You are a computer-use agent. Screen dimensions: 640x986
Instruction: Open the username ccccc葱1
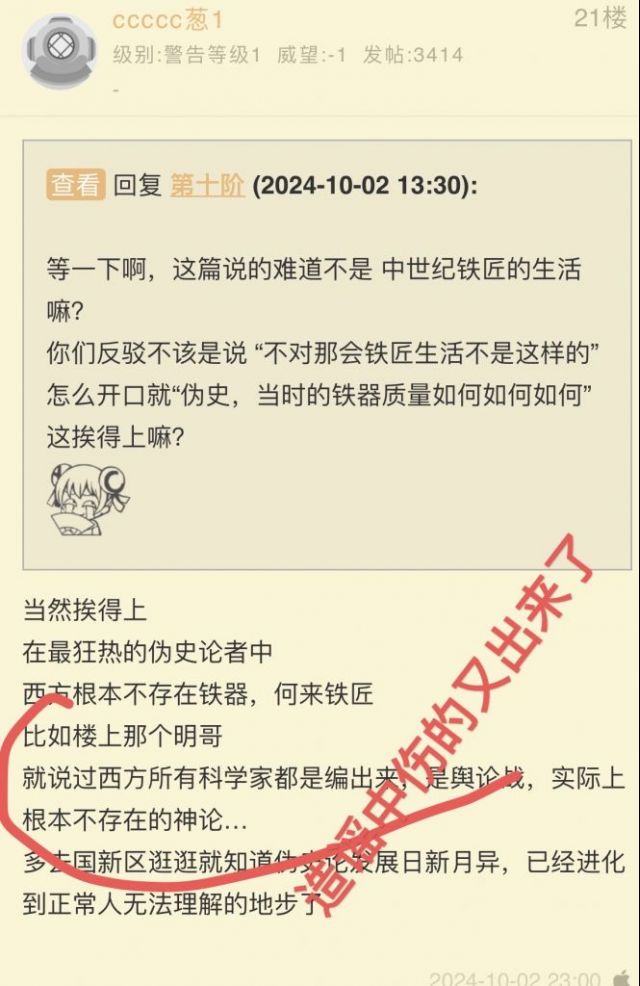(x=168, y=19)
